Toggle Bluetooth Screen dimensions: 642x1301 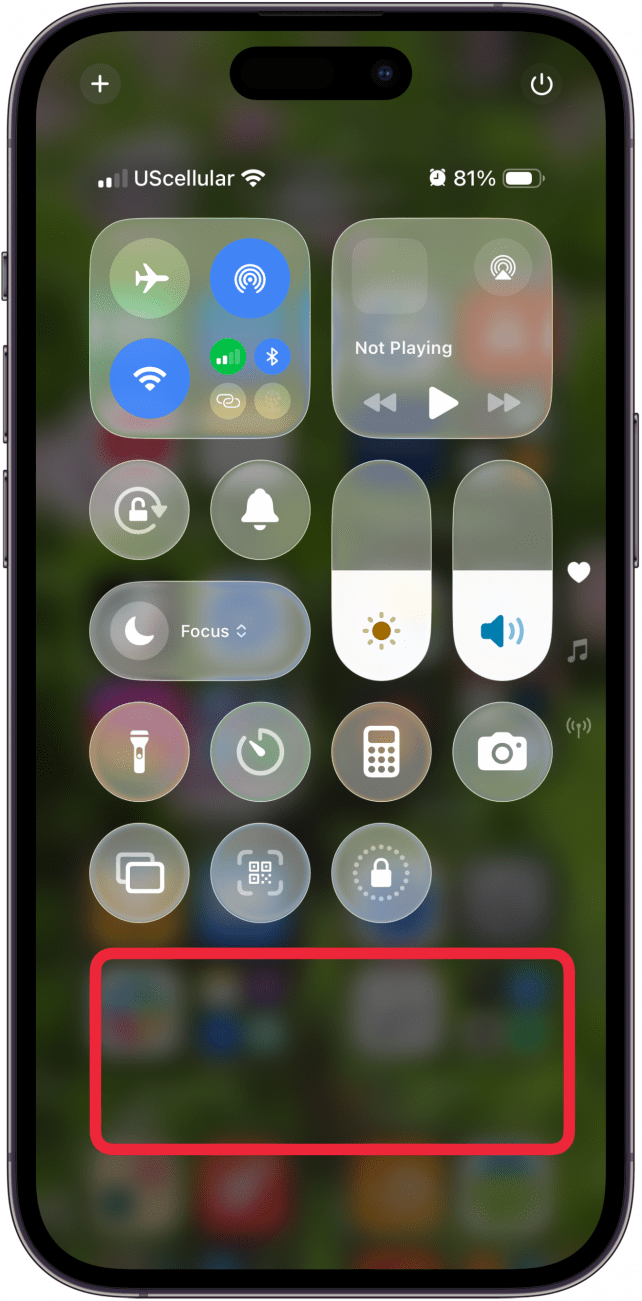tap(272, 356)
